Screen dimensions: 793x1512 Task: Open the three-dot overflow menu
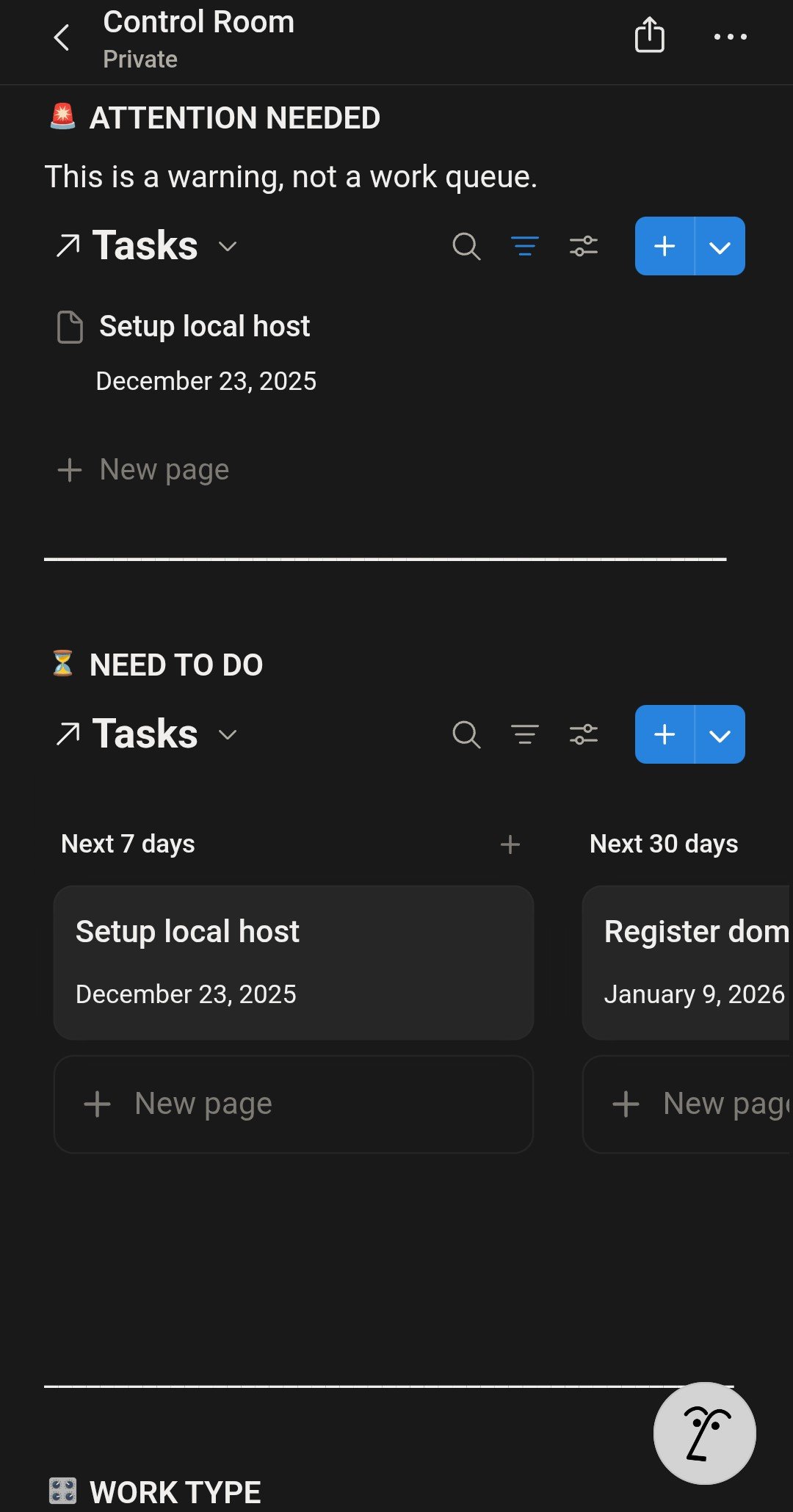pos(730,37)
